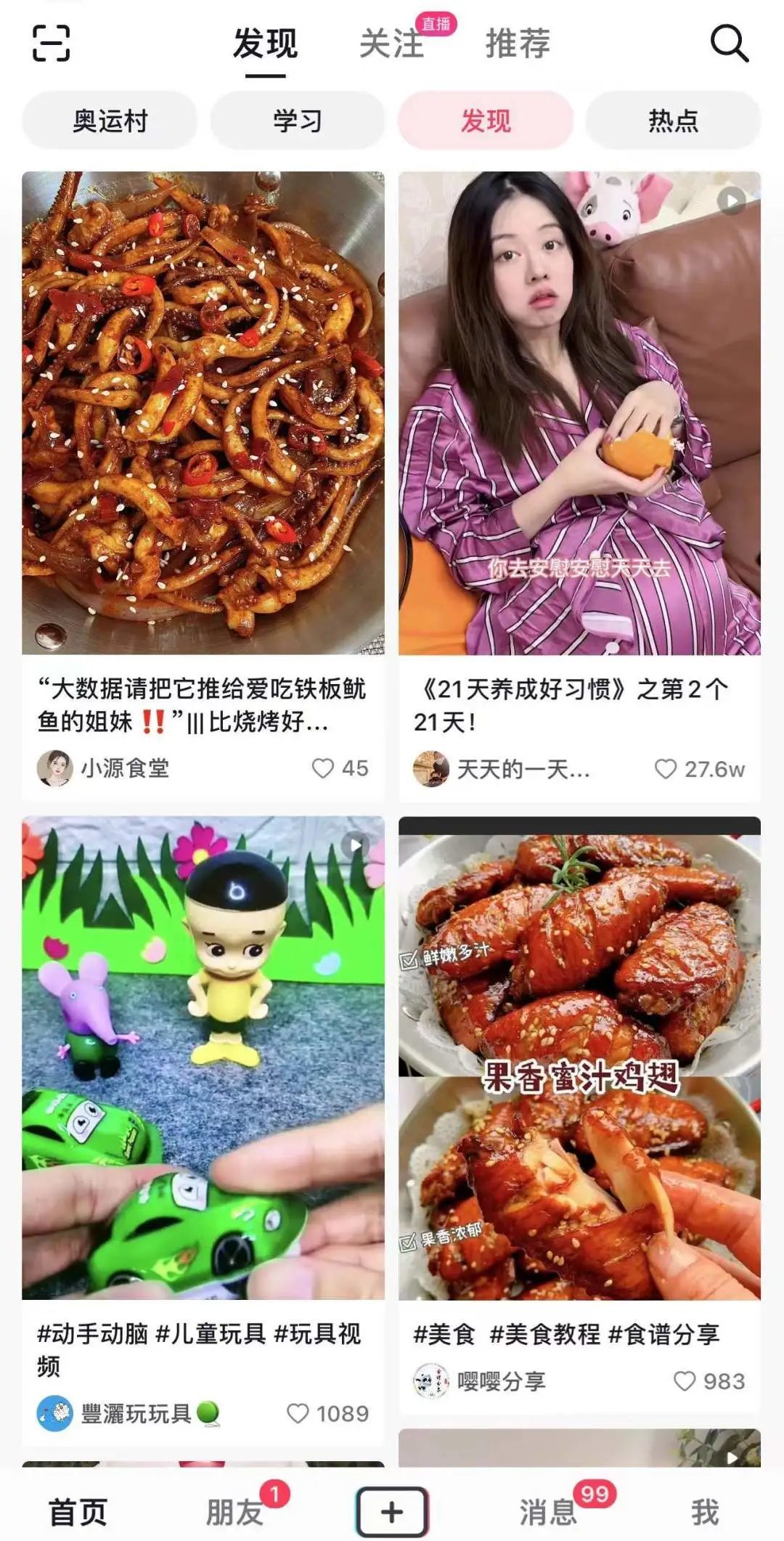Screen dimensions: 784x1541
Task: Open the scan icon
Action: click(52, 44)
